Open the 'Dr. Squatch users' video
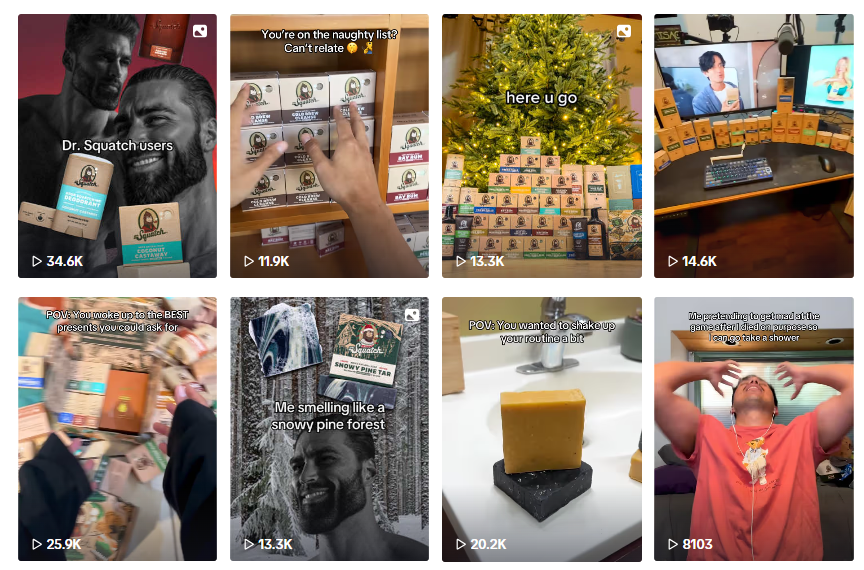This screenshot has height=570, width=864. [x=117, y=146]
